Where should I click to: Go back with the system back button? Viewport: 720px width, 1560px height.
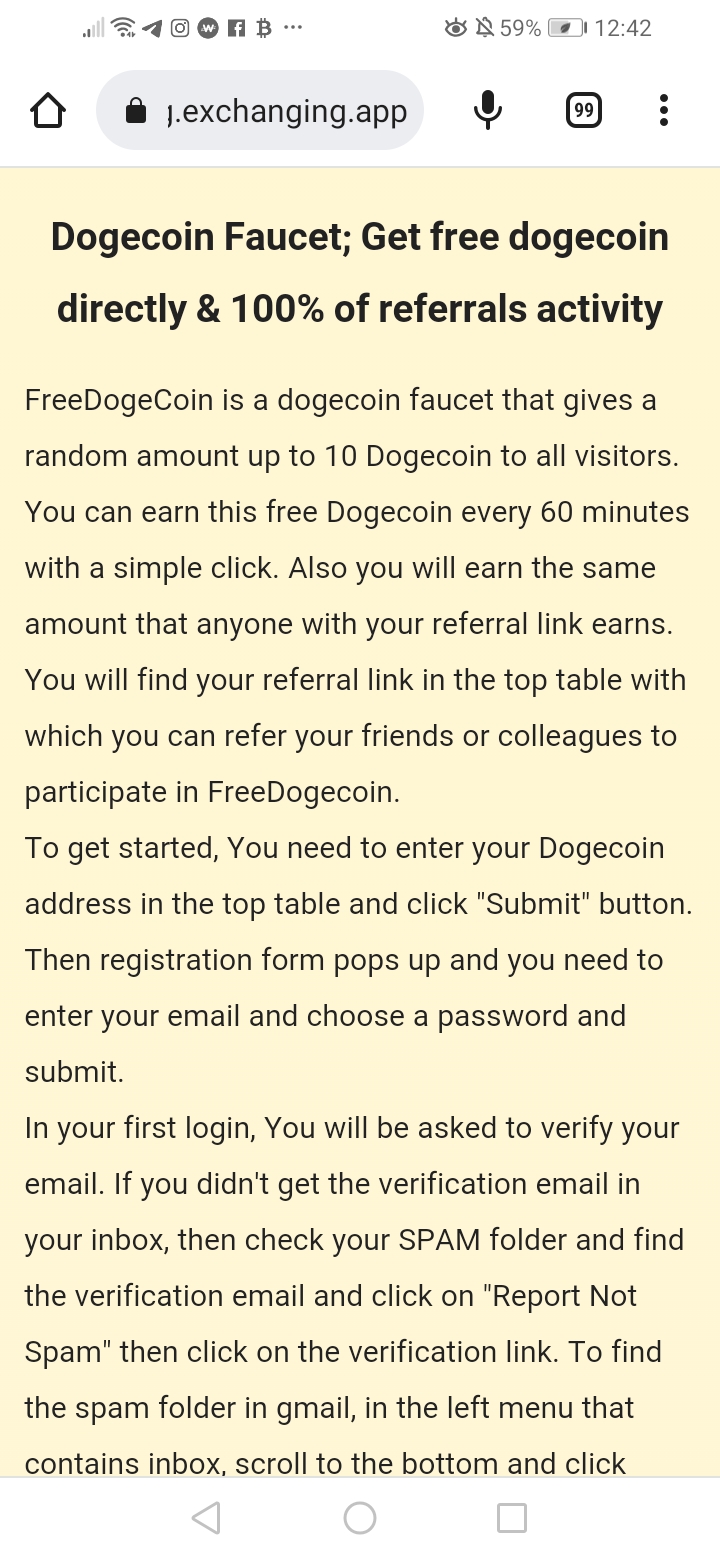206,1518
